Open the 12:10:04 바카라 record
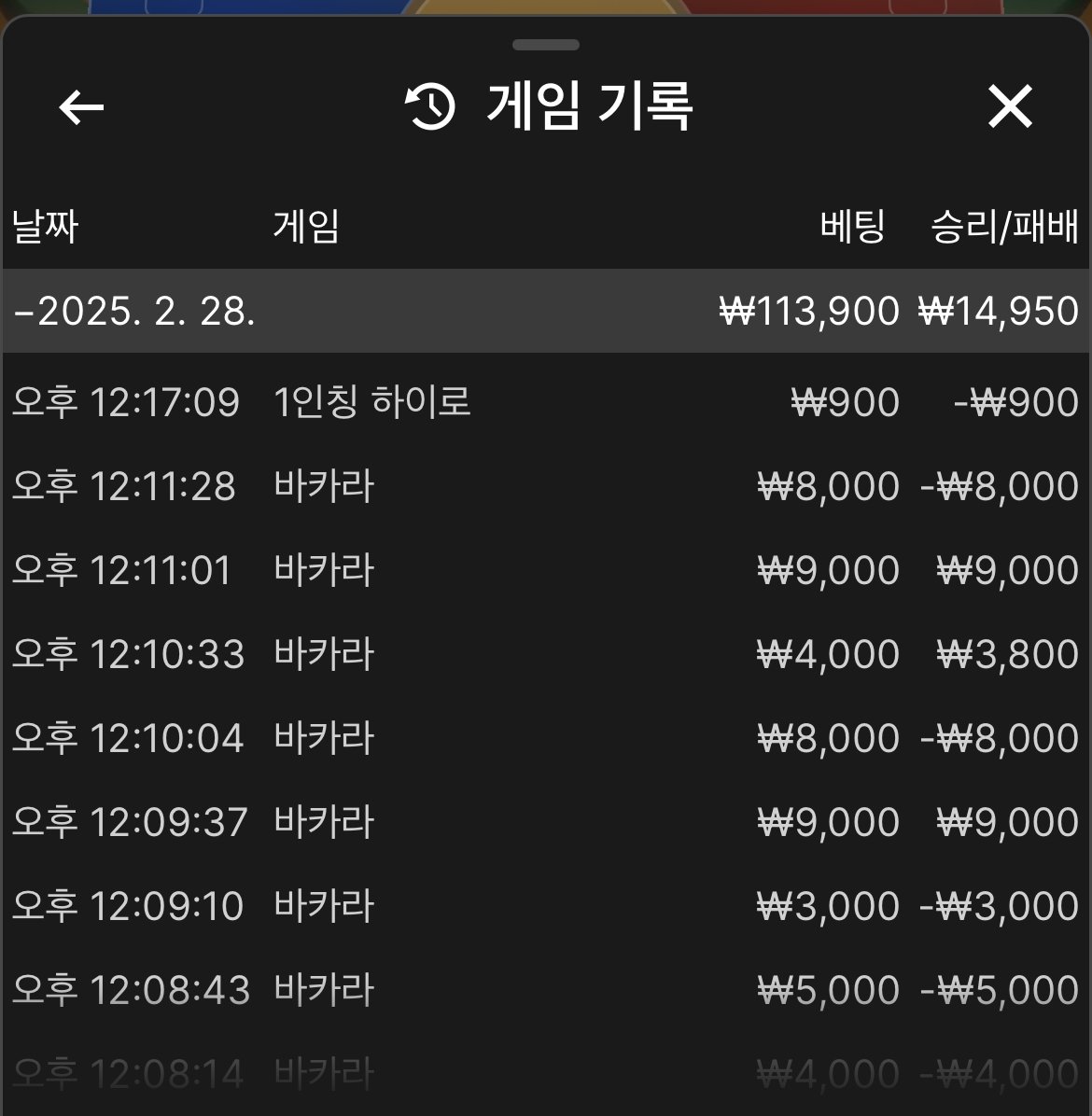1092x1116 pixels. tap(545, 739)
